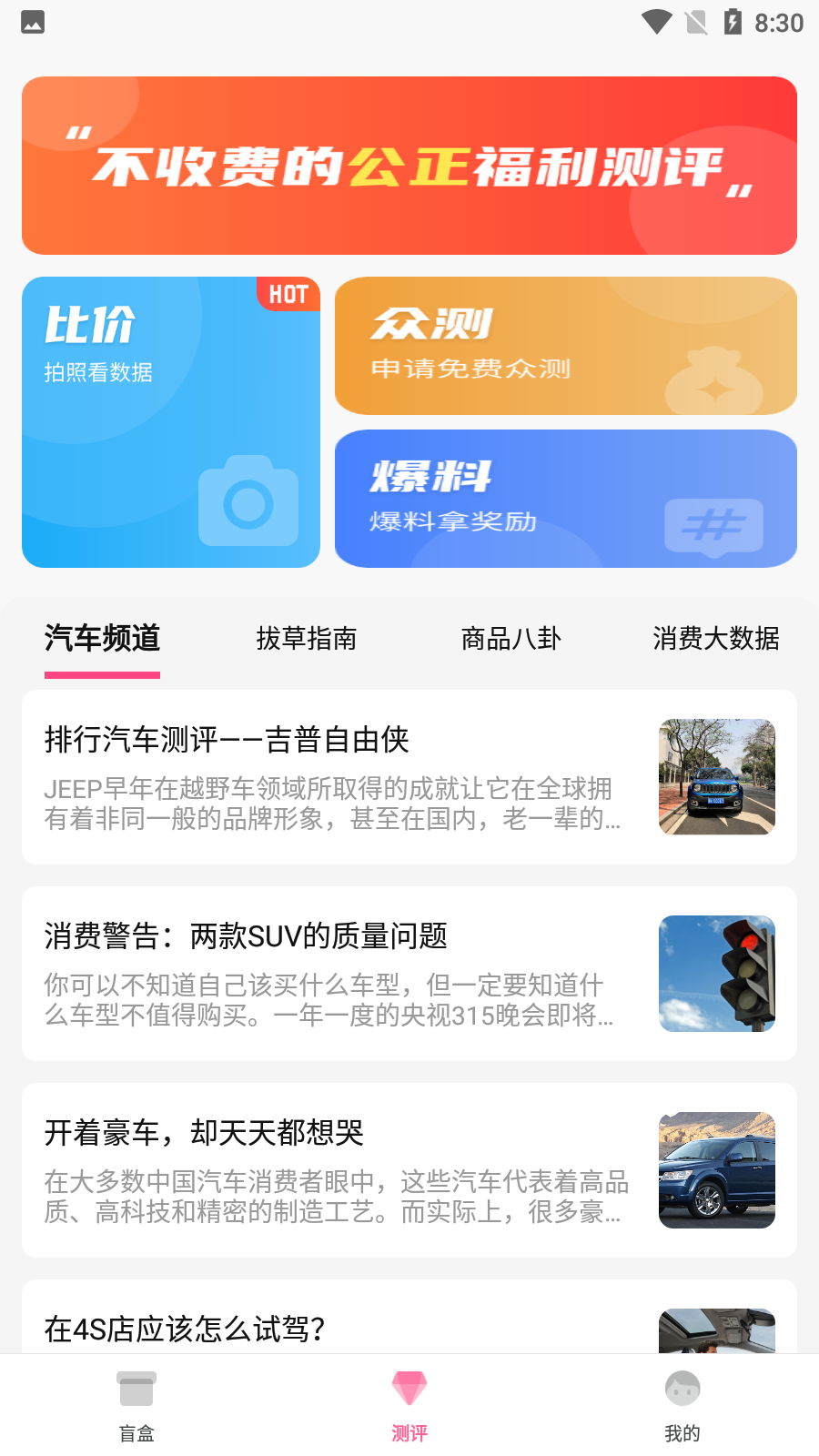Viewport: 819px width, 1456px height.
Task: Open the 比价 photo price comparison card
Action: (x=171, y=422)
